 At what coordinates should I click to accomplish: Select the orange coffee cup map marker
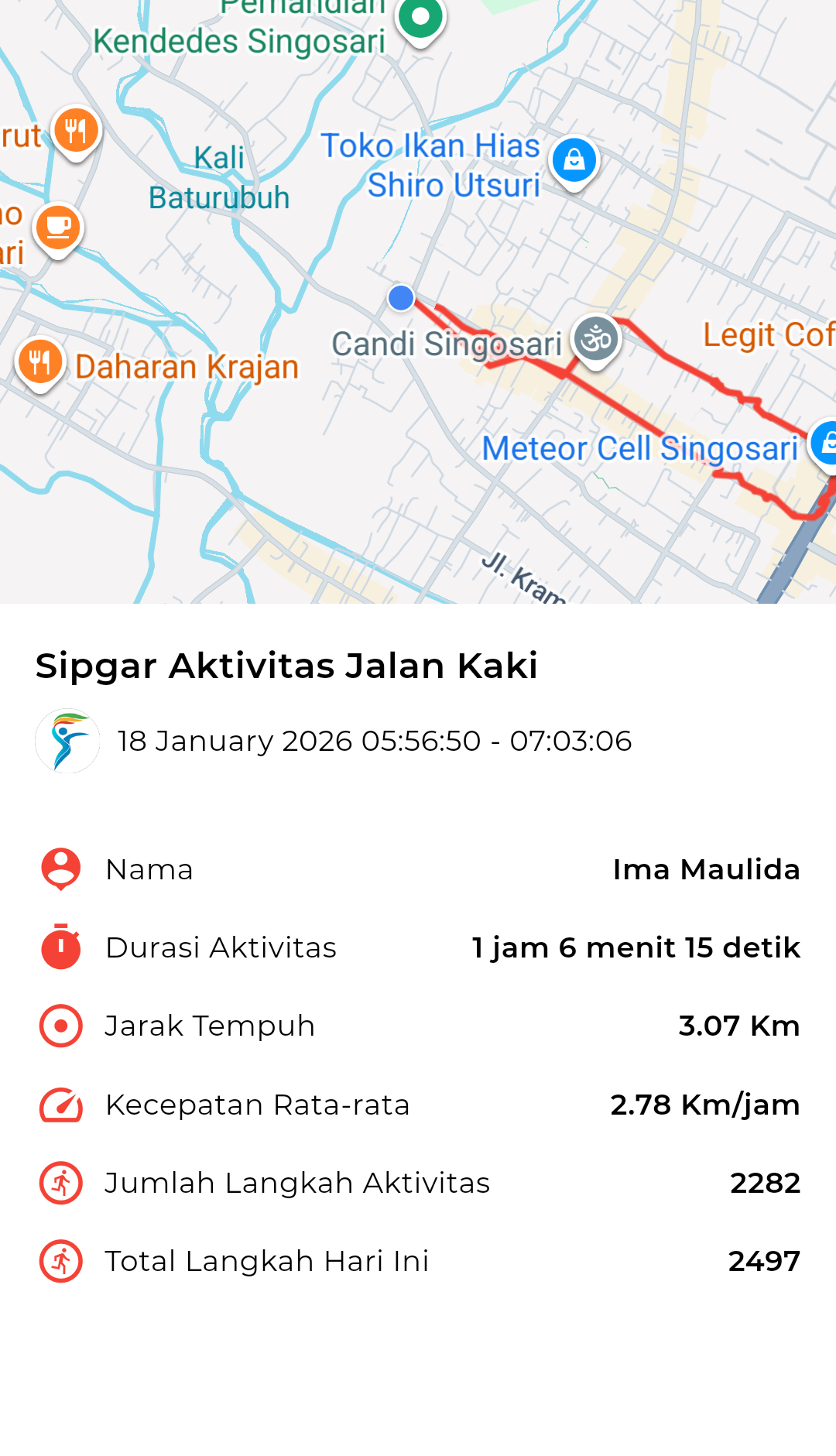(58, 228)
